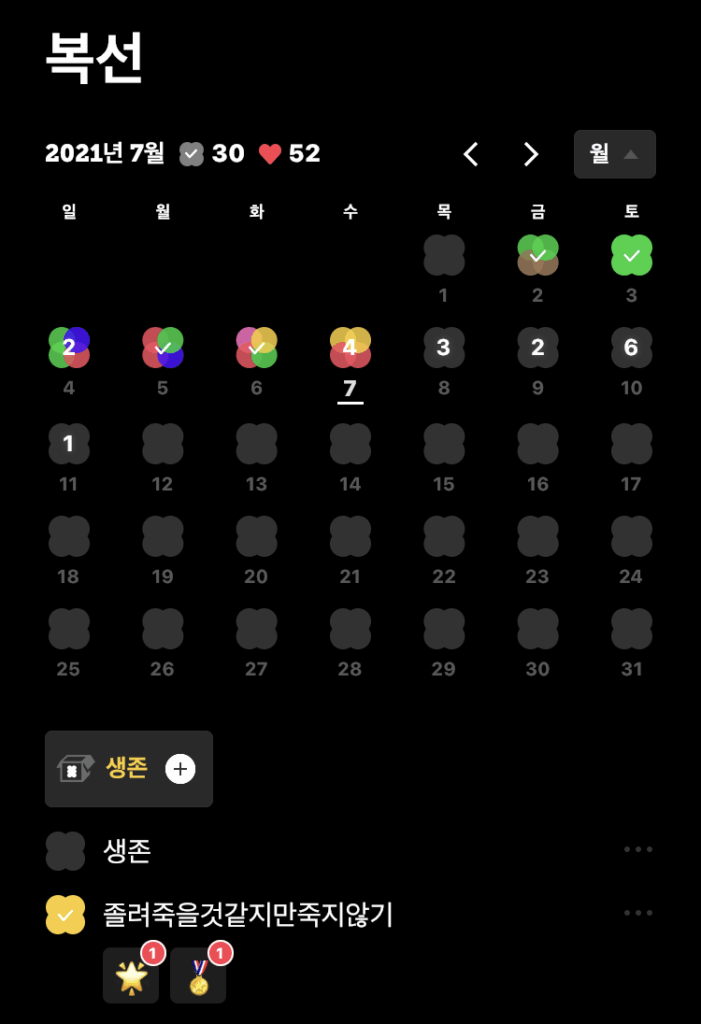Select July 4 on the calendar

69,350
